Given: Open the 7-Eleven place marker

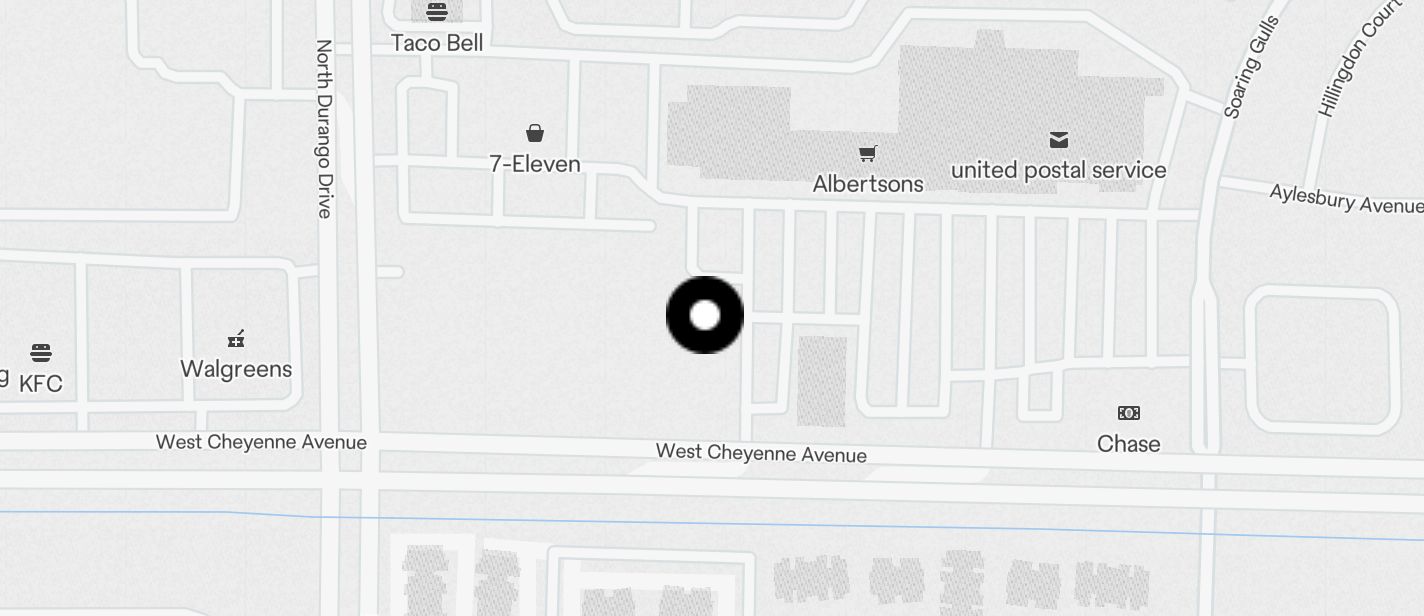Looking at the screenshot, I should pyautogui.click(x=535, y=133).
